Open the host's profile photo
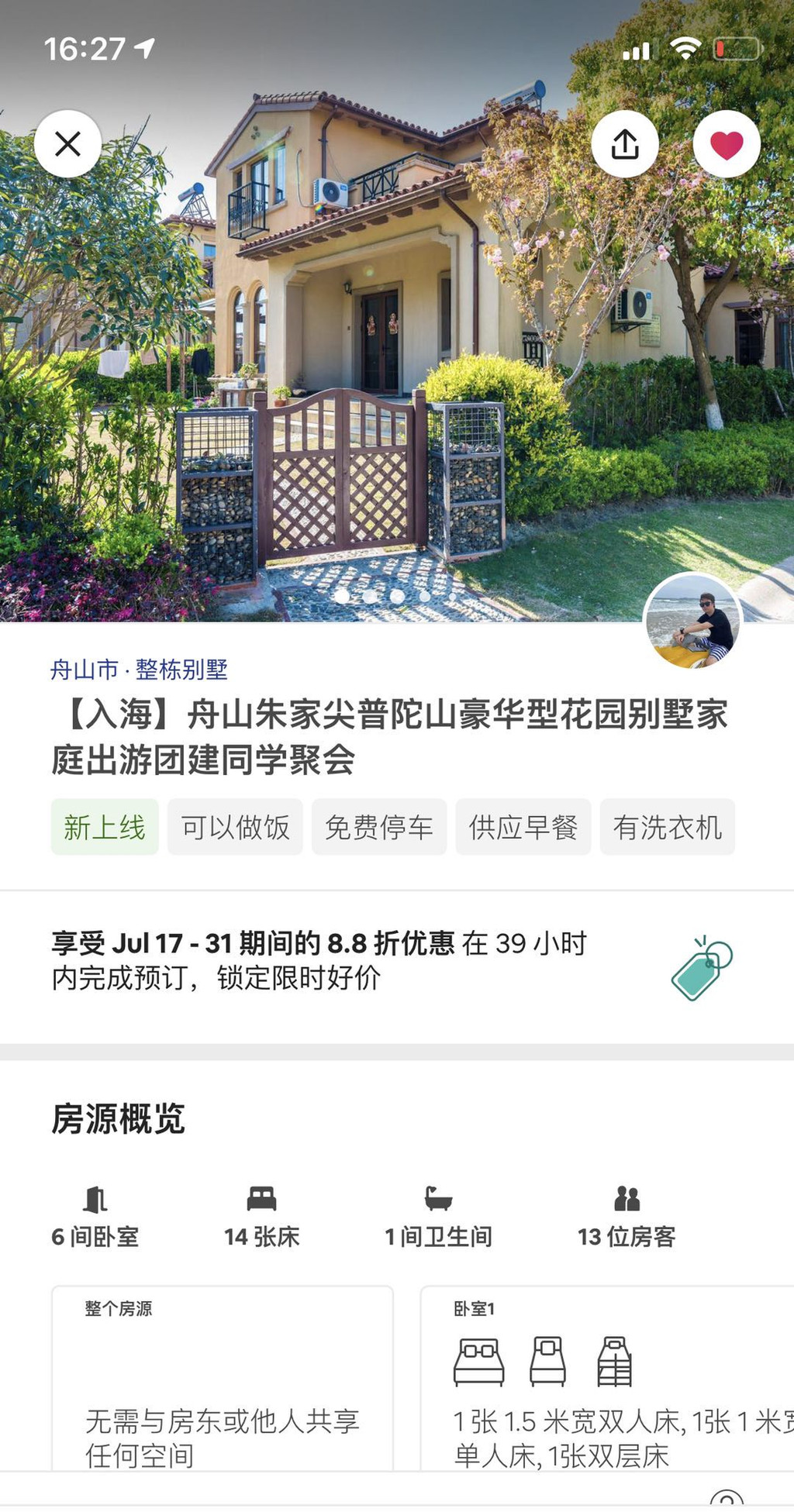 click(692, 620)
